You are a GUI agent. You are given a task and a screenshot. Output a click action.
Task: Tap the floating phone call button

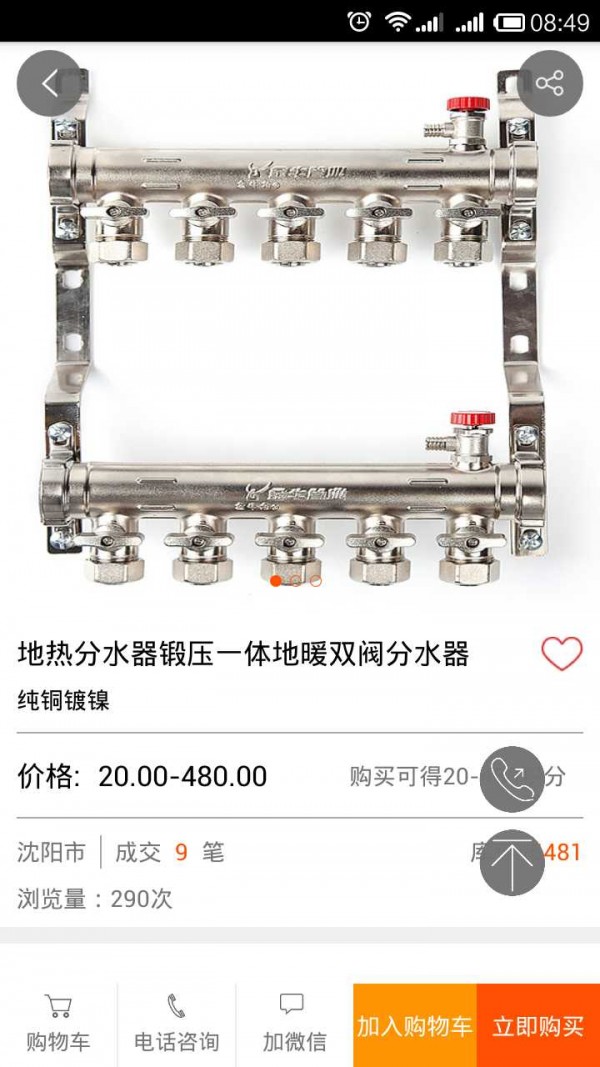click(x=512, y=778)
